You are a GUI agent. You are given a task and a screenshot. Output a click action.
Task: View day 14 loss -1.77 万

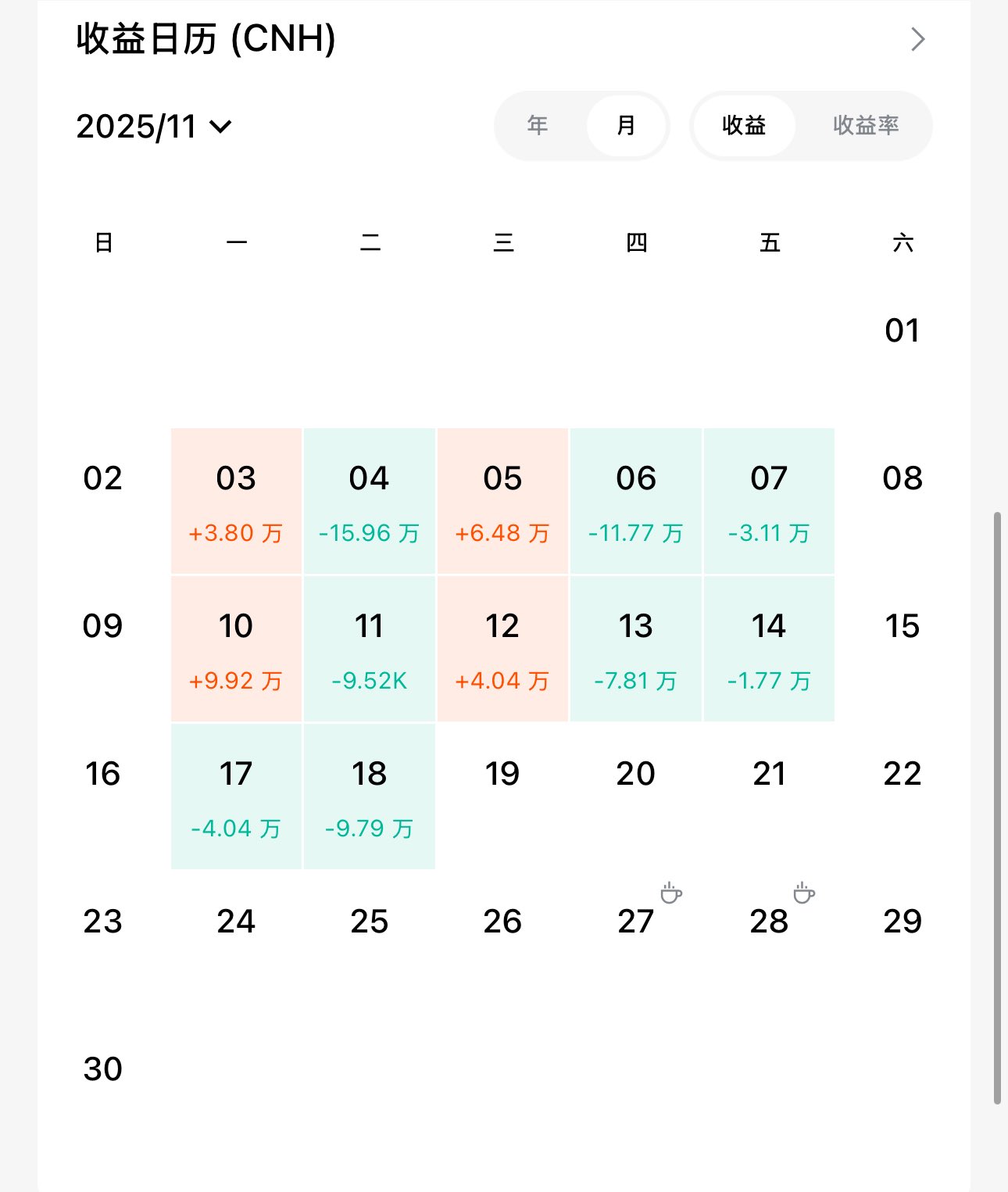[769, 649]
